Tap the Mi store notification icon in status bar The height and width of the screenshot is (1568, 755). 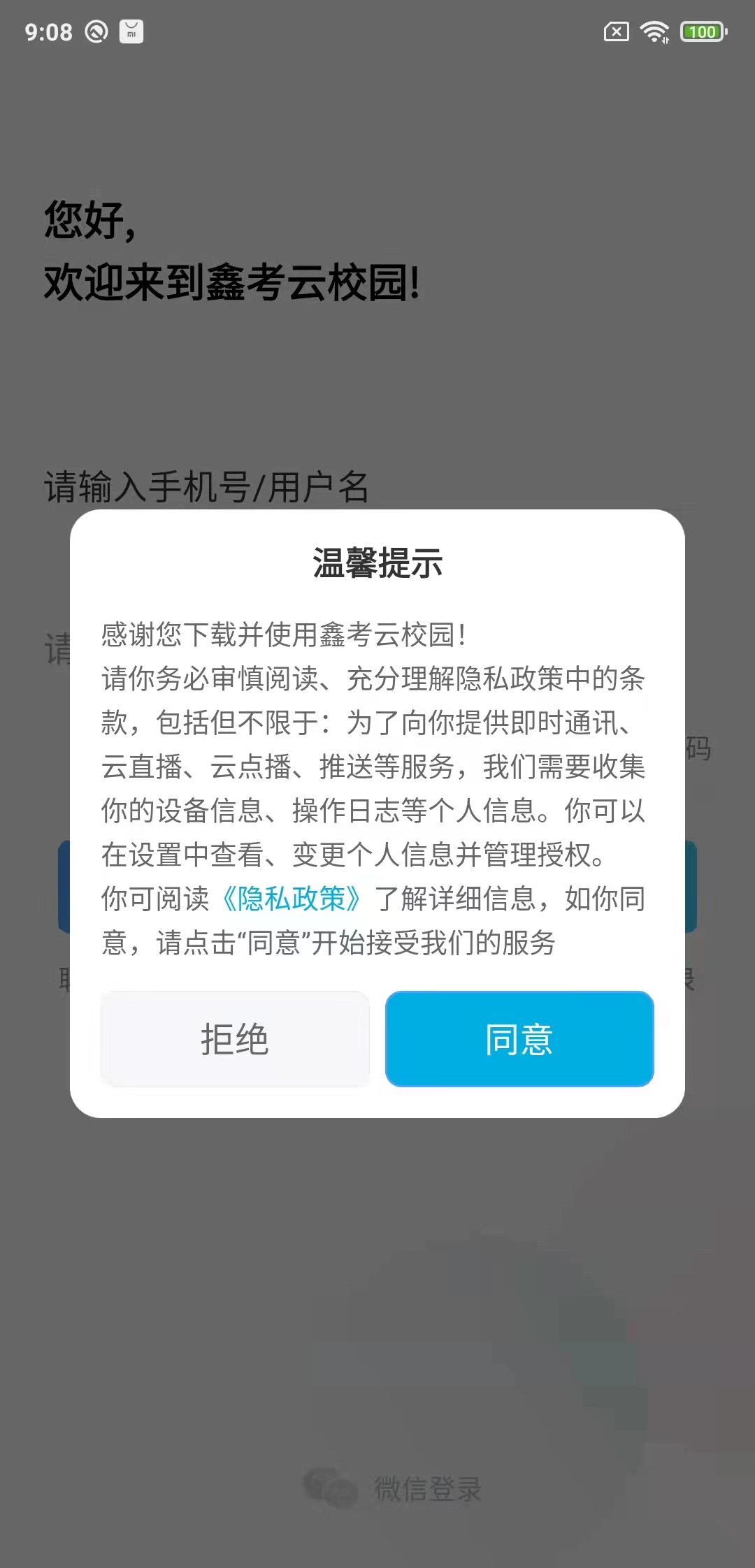click(x=130, y=31)
